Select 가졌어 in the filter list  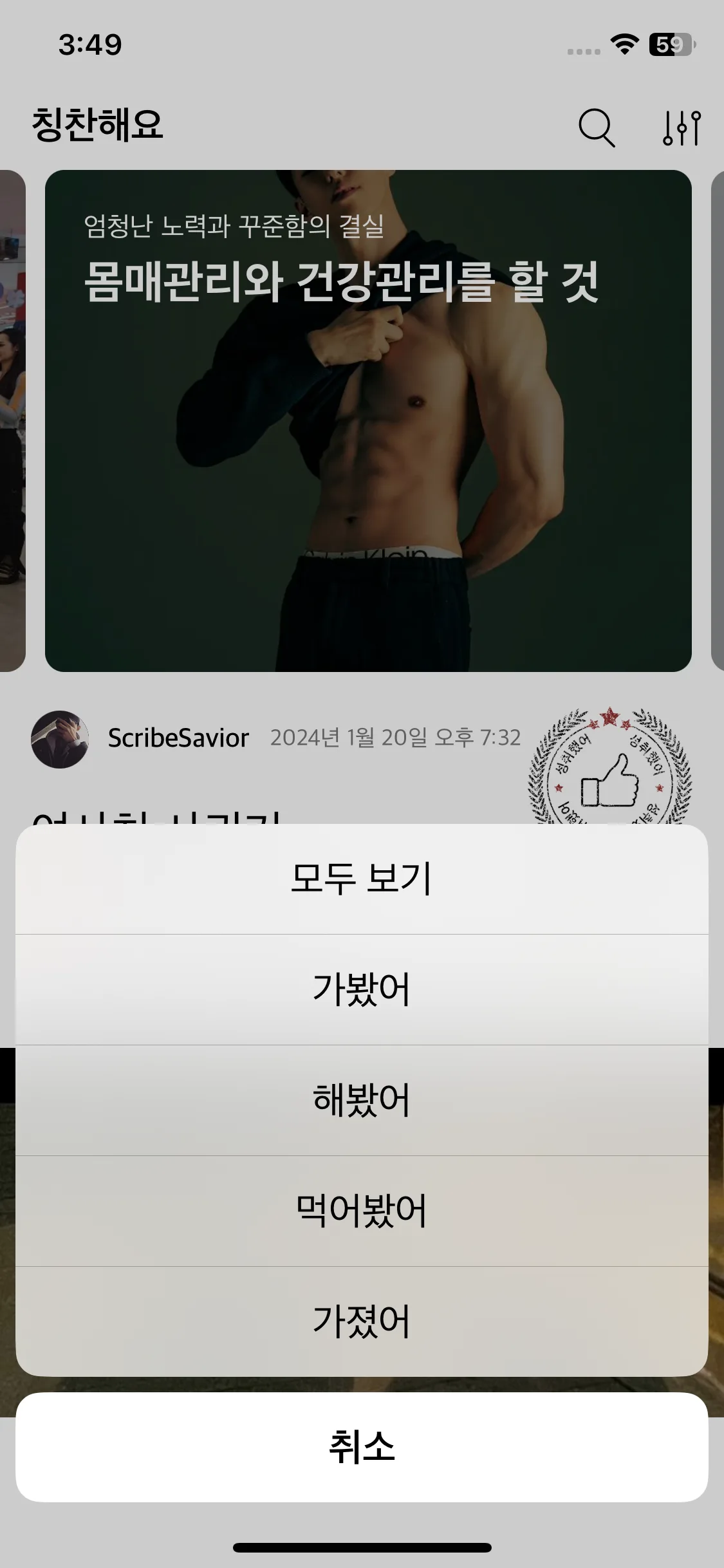pos(362,1321)
